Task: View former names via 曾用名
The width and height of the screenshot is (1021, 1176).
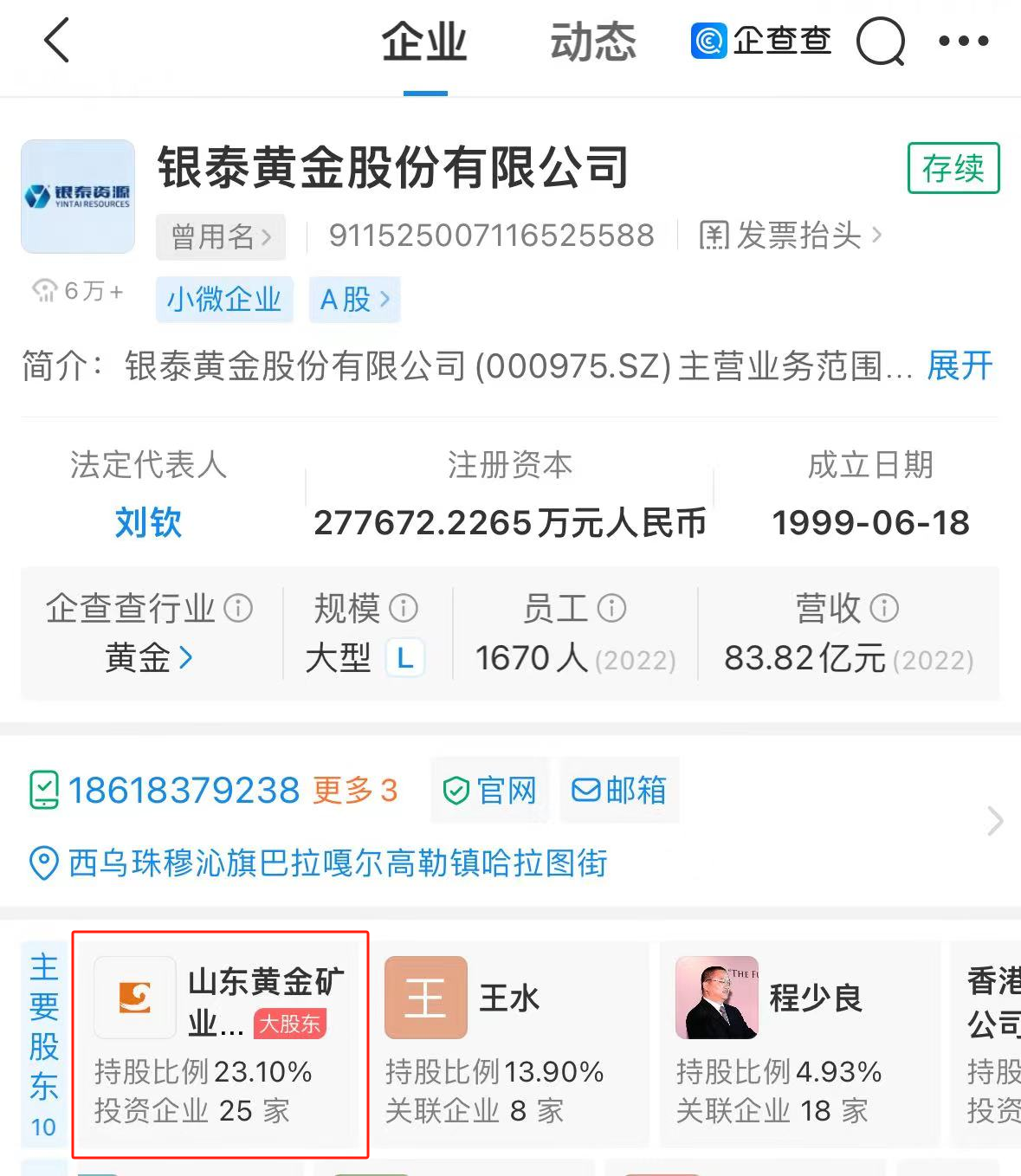Action: pyautogui.click(x=221, y=236)
